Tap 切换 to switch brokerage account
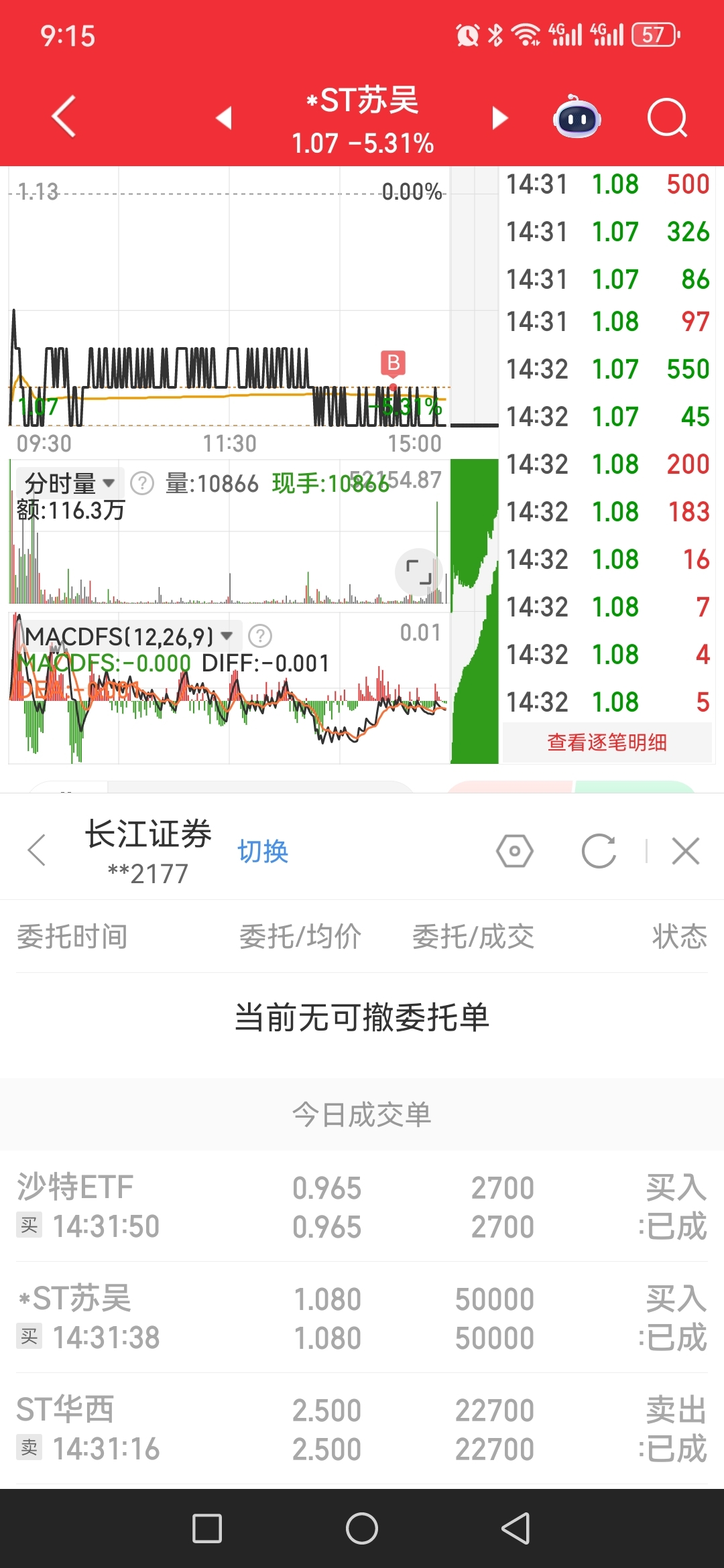The width and height of the screenshot is (724, 1568). pyautogui.click(x=263, y=852)
